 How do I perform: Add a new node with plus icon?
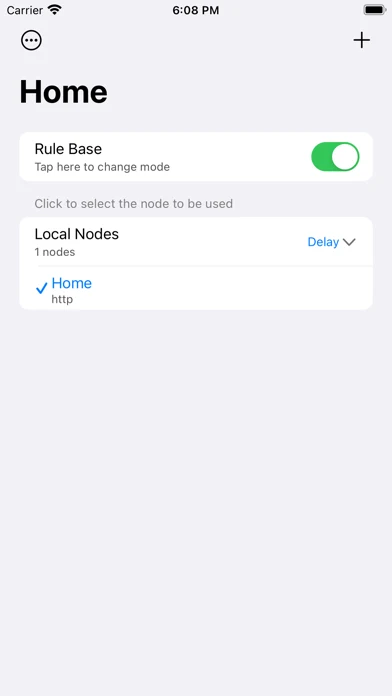[x=361, y=40]
